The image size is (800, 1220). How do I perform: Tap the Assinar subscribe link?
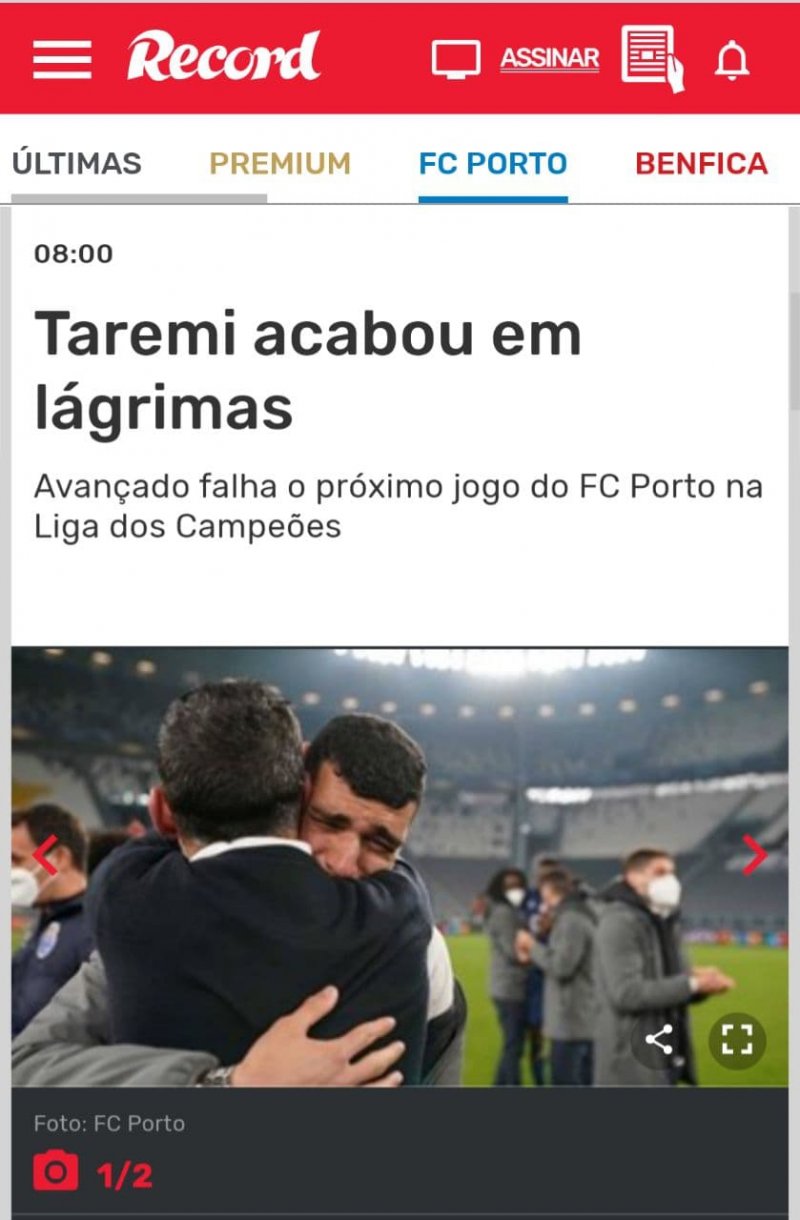pos(549,59)
